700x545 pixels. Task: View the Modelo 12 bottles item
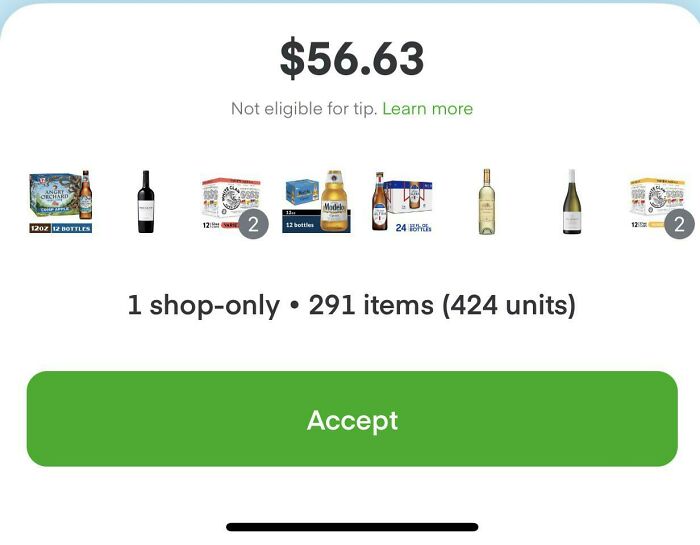320,202
